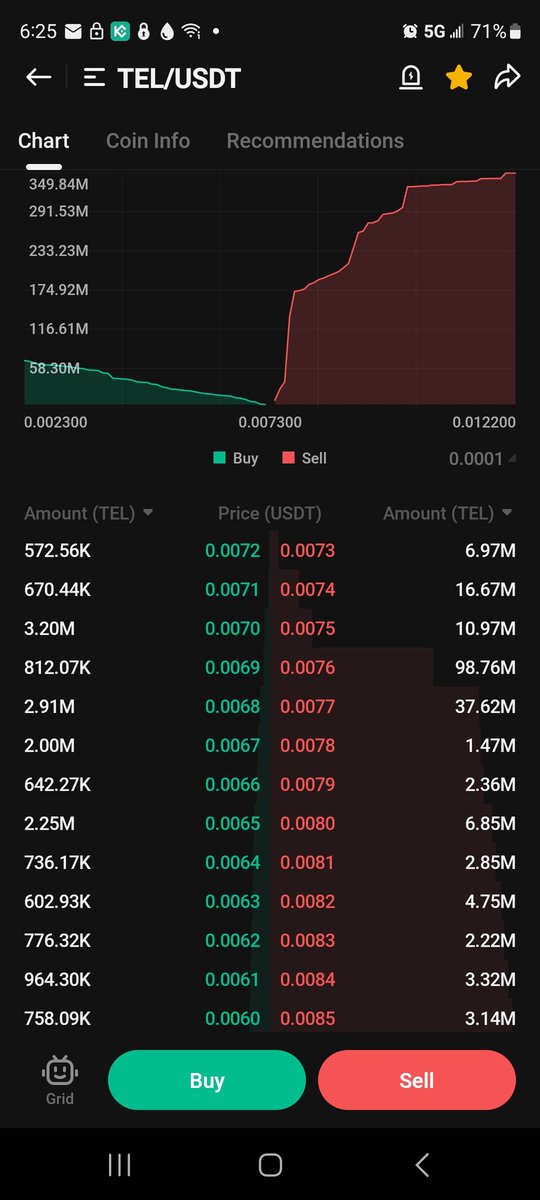Set a price alert with the bell icon

tap(410, 77)
